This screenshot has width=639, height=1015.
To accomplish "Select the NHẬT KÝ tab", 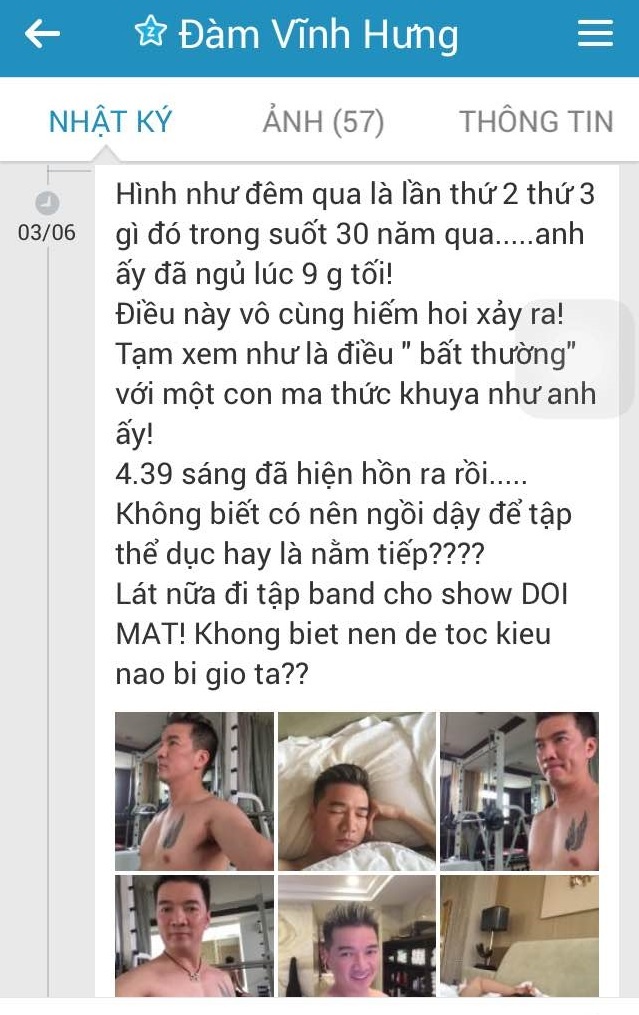I will 110,122.
